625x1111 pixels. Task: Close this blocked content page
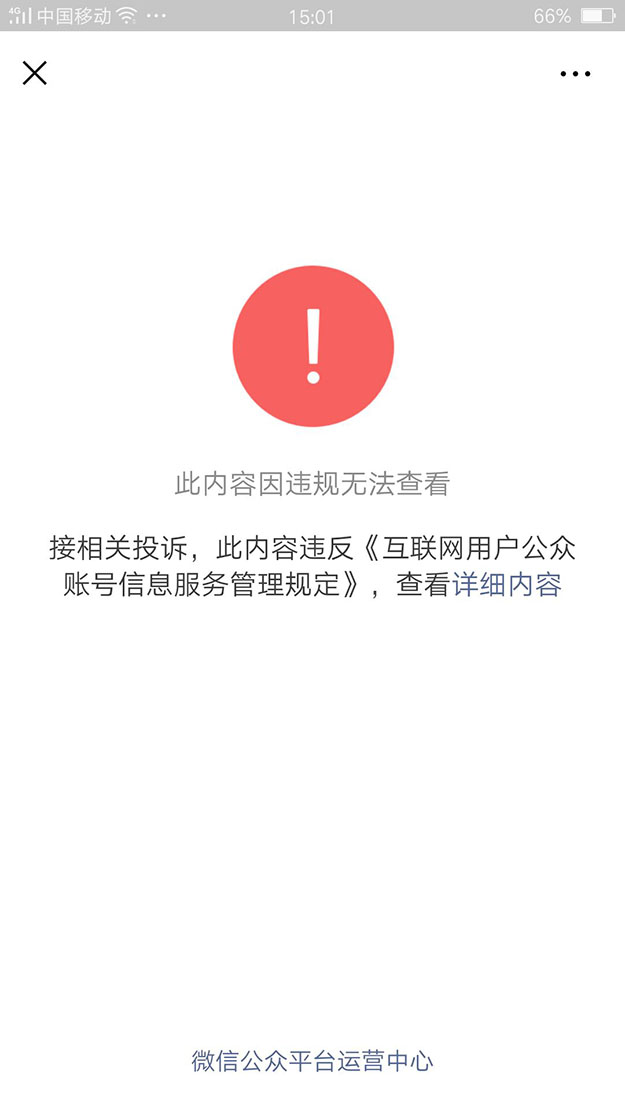[35, 73]
